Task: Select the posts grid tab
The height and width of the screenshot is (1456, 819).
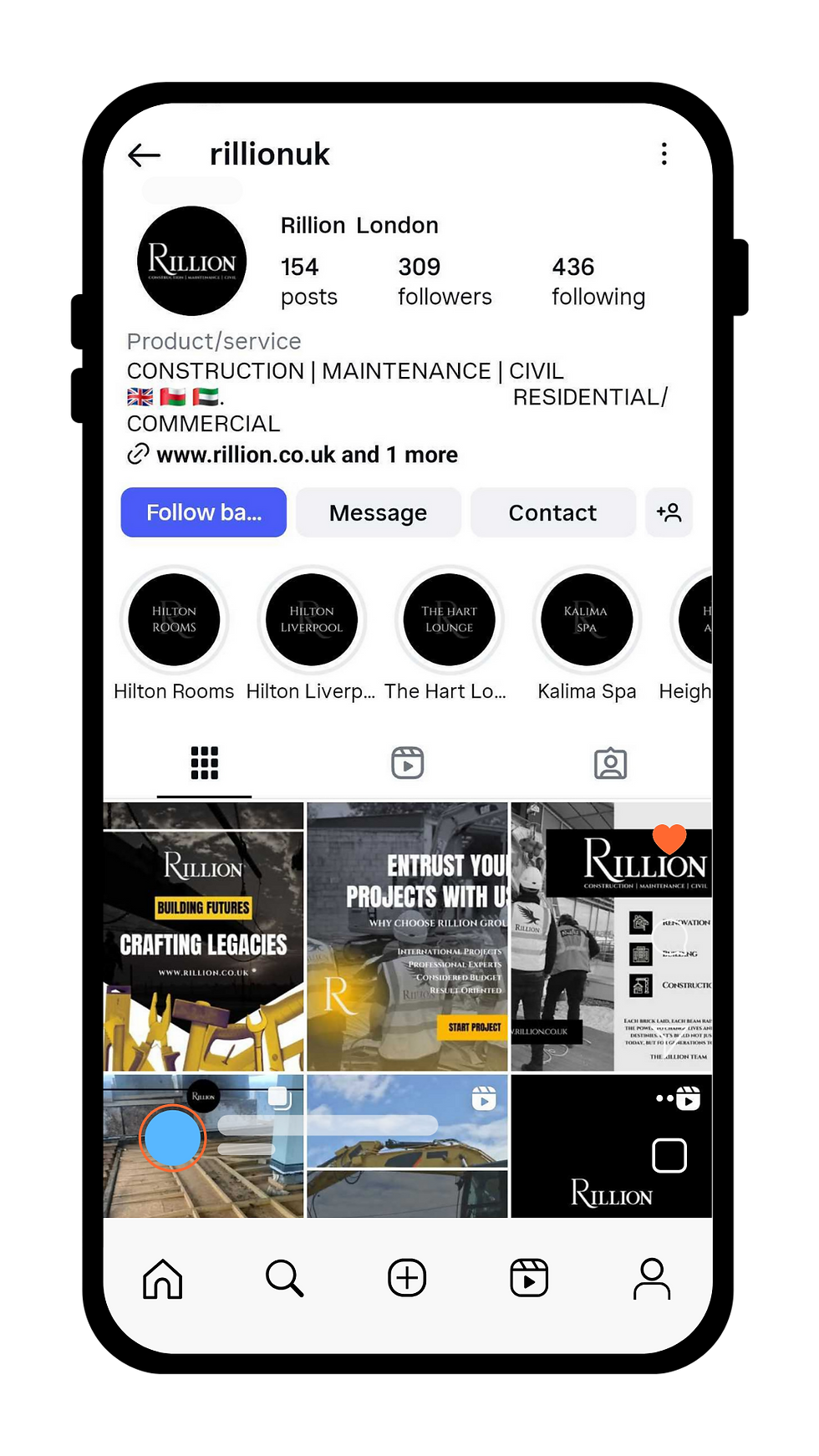Action: point(204,763)
